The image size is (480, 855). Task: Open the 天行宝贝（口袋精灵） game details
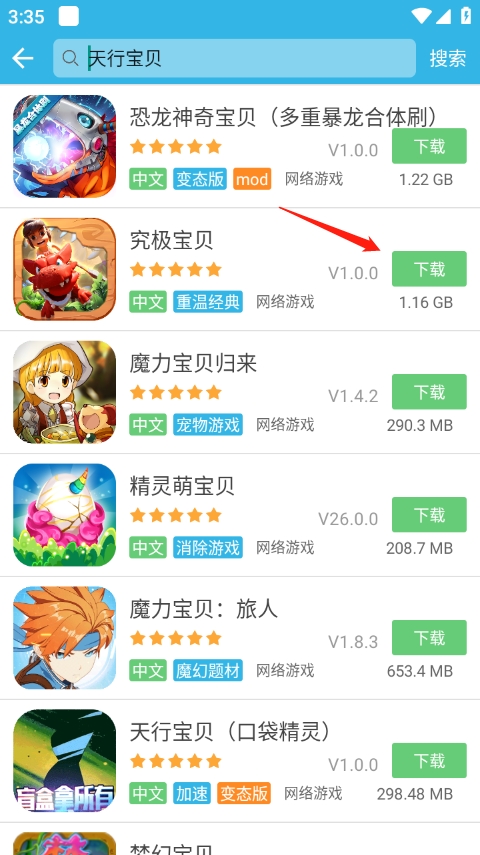tap(240, 761)
